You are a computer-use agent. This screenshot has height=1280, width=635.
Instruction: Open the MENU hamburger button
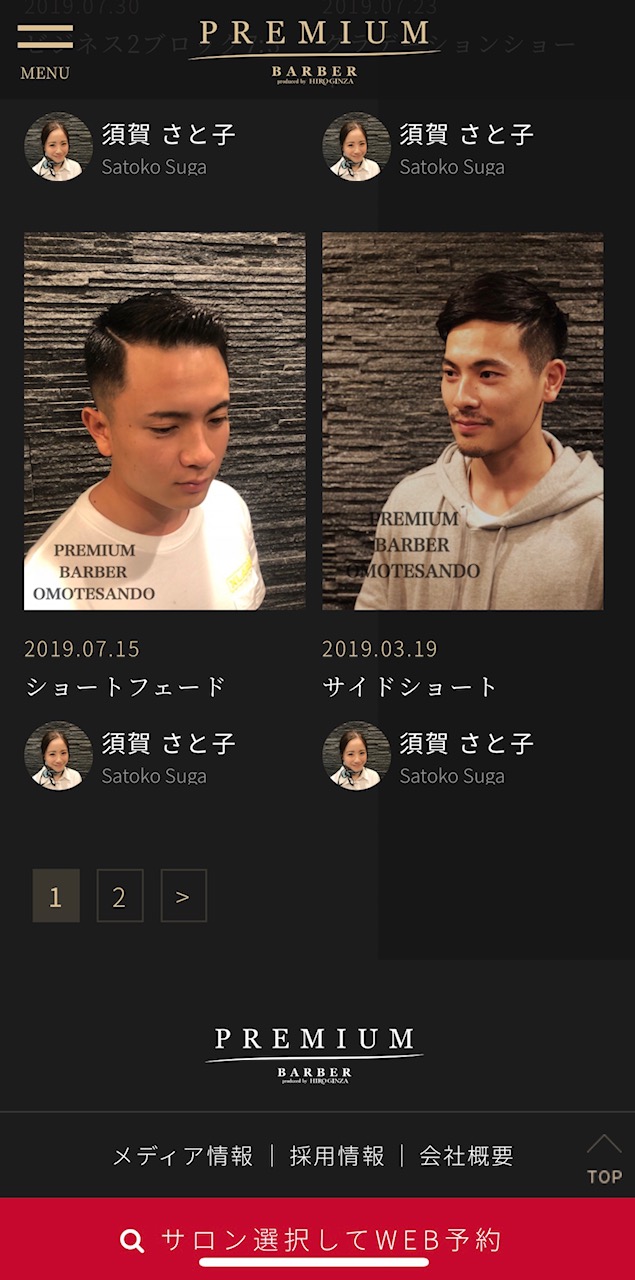44,48
